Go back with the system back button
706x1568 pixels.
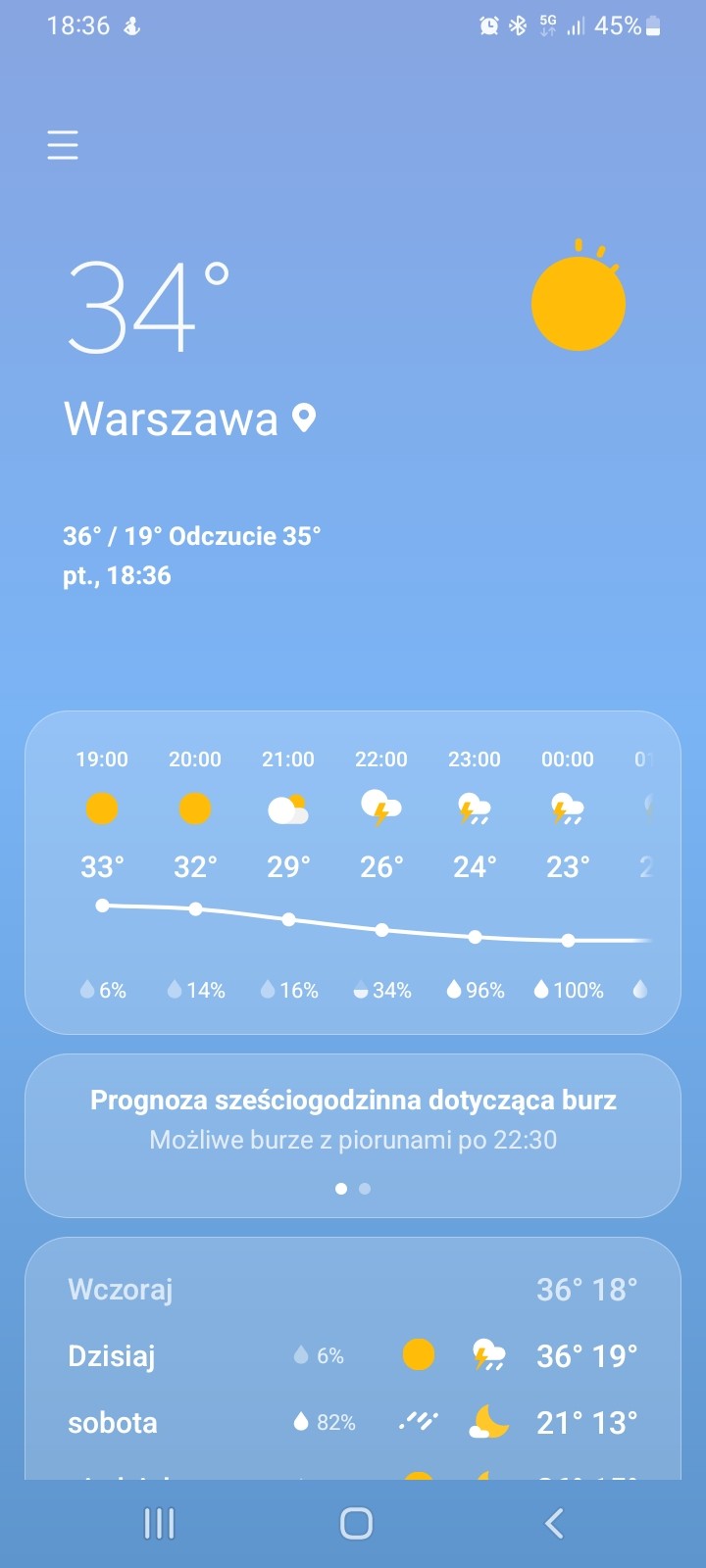pyautogui.click(x=554, y=1523)
